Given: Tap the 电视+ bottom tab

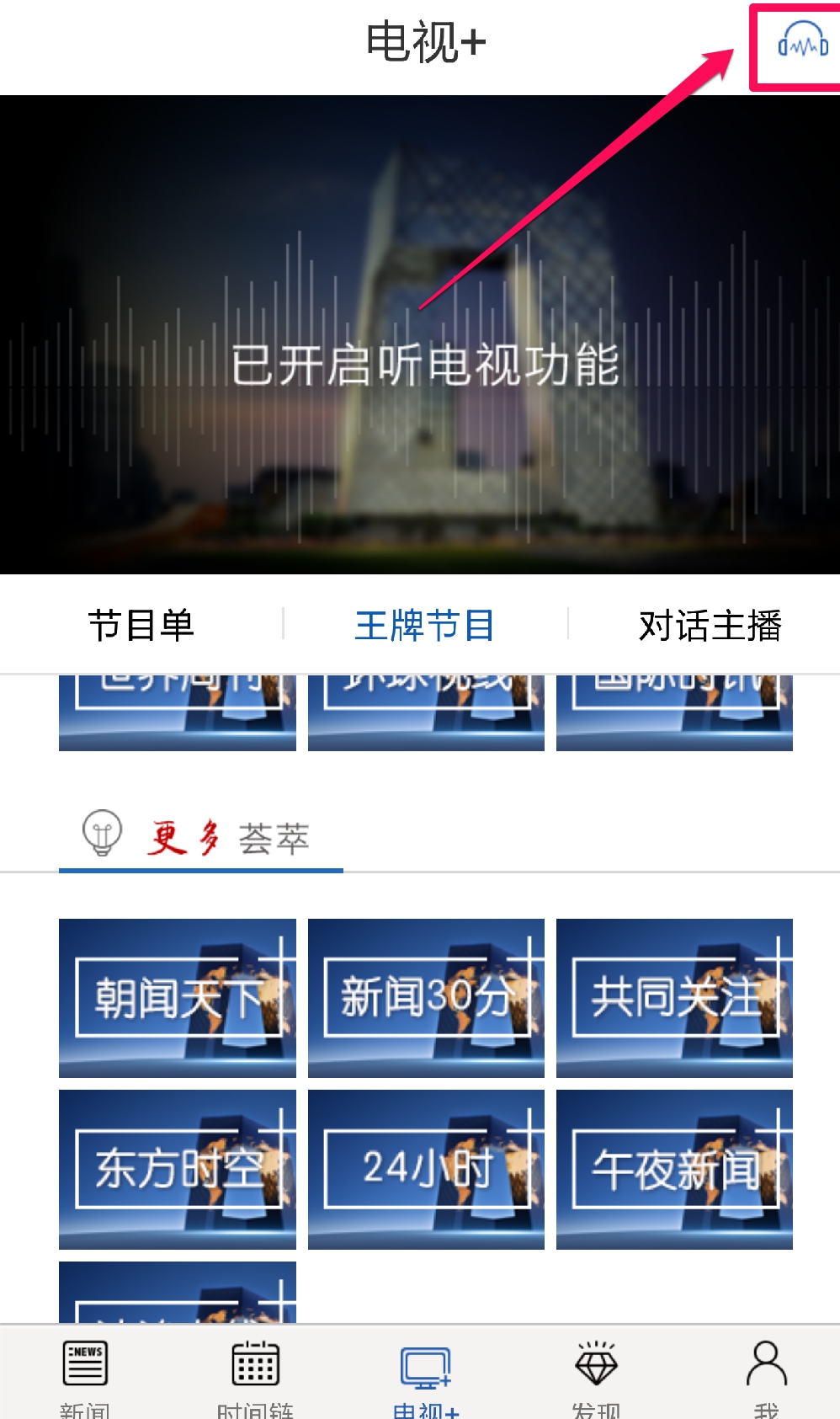Looking at the screenshot, I should pos(426,1374).
